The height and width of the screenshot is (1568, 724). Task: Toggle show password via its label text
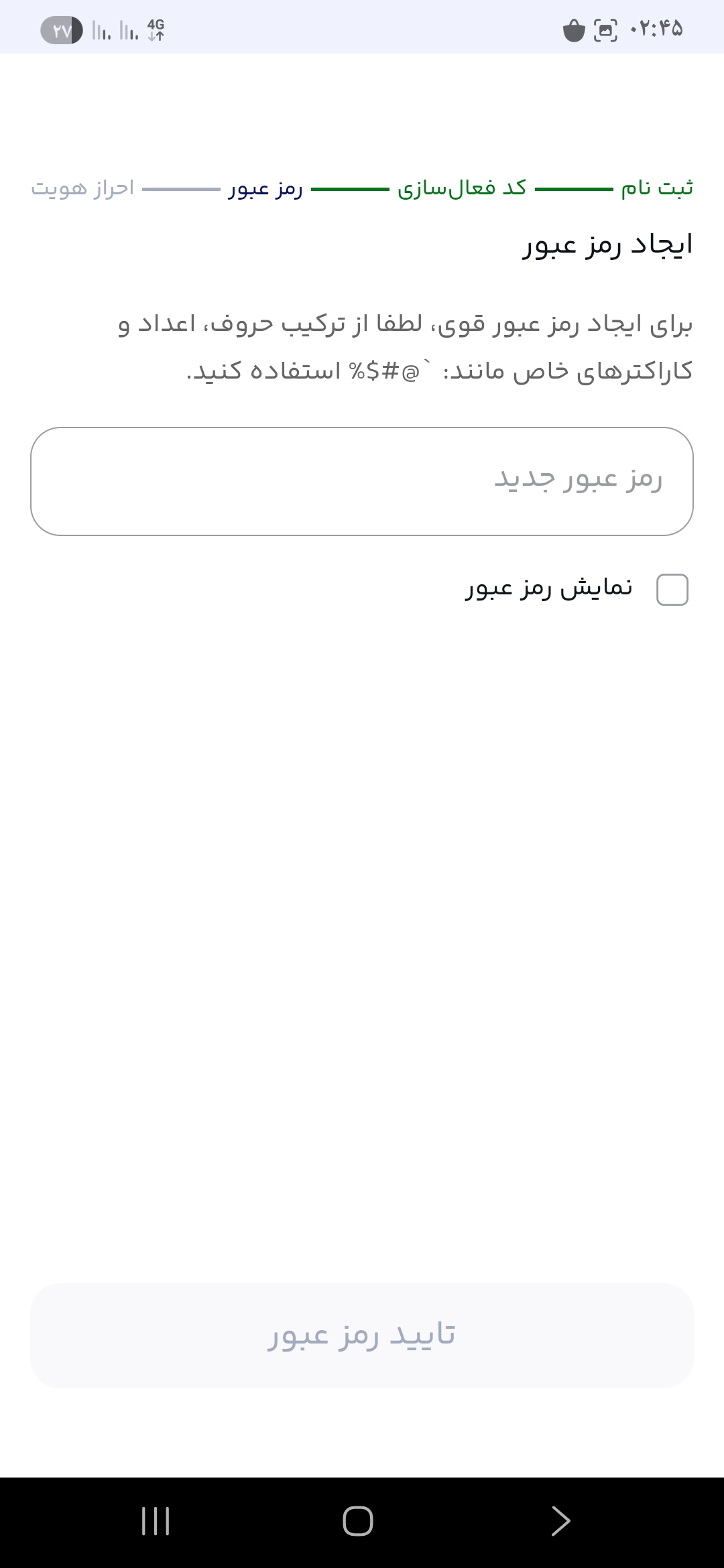(x=550, y=588)
